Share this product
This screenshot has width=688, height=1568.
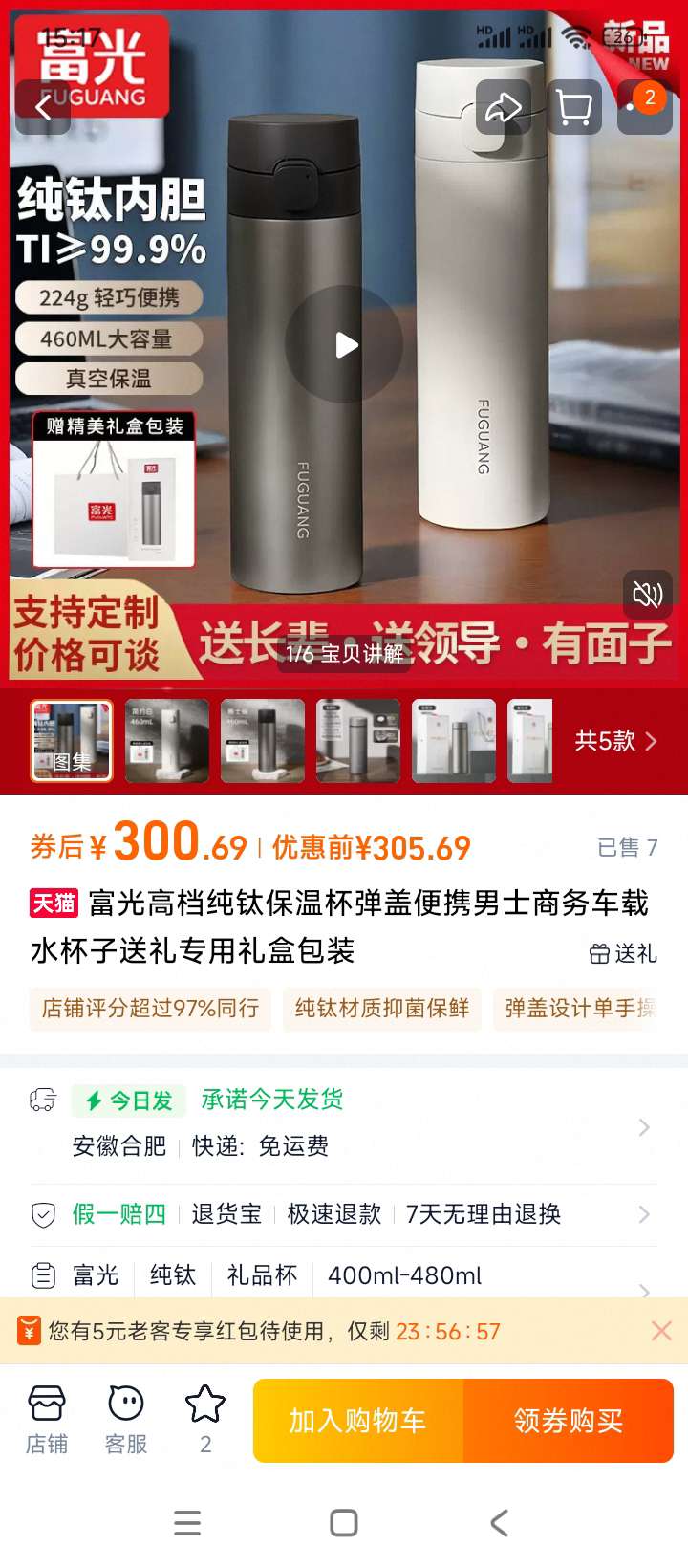[503, 107]
